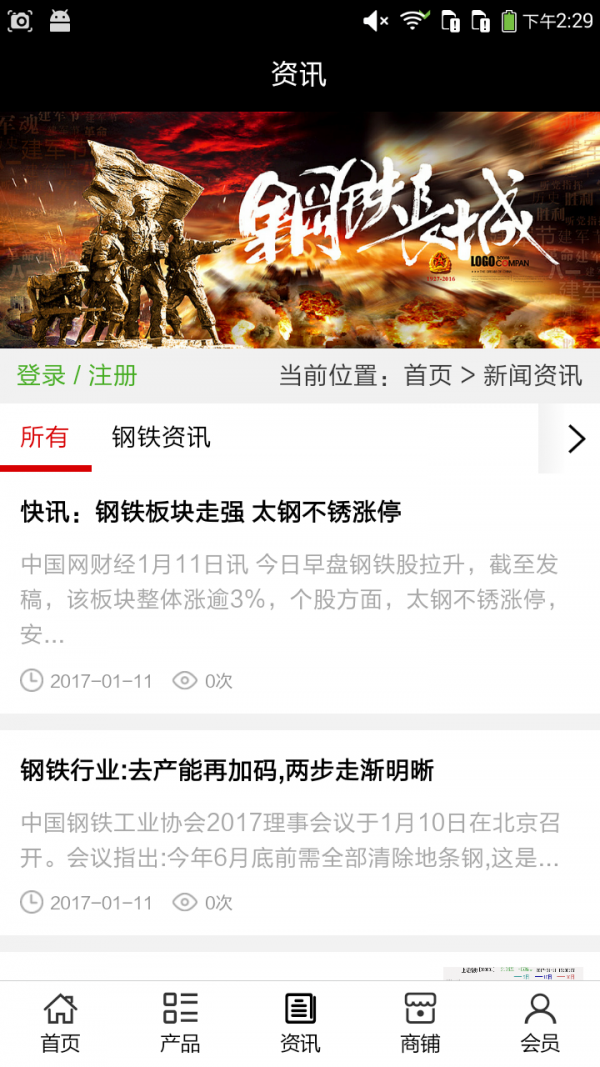Switch to the 钢铁资讯 tab
Viewport: 600px width, 1067px height.
point(161,438)
